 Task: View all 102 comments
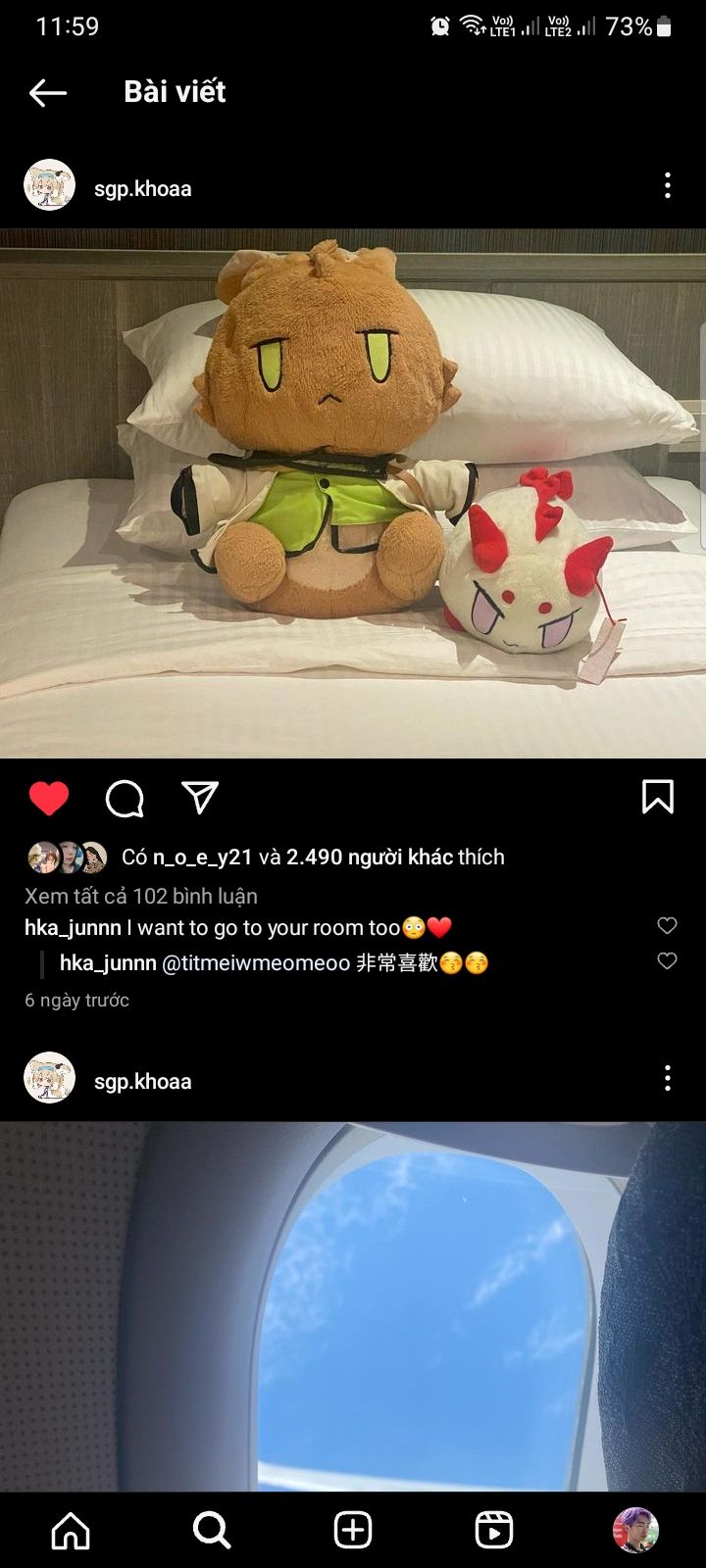141,896
